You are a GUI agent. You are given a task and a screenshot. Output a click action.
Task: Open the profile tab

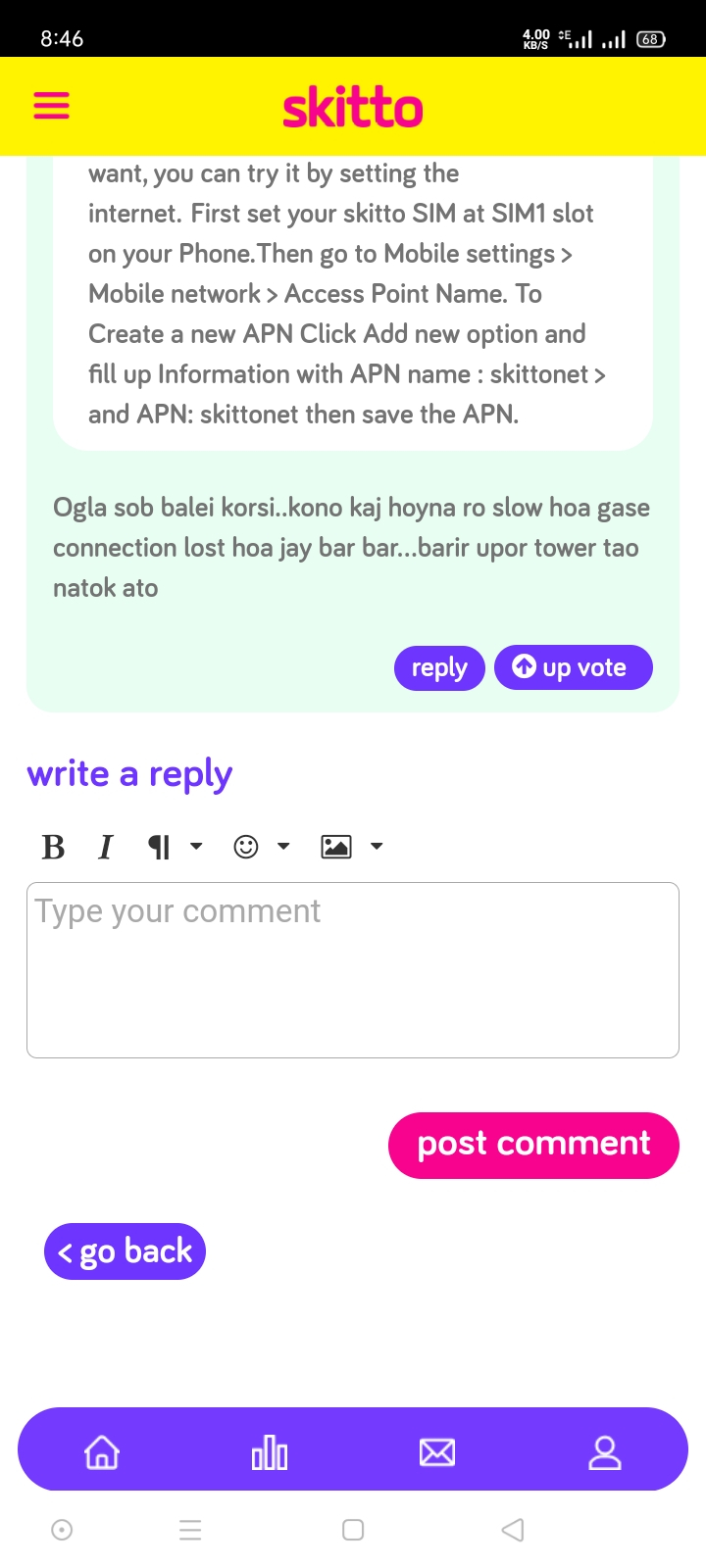(605, 1452)
